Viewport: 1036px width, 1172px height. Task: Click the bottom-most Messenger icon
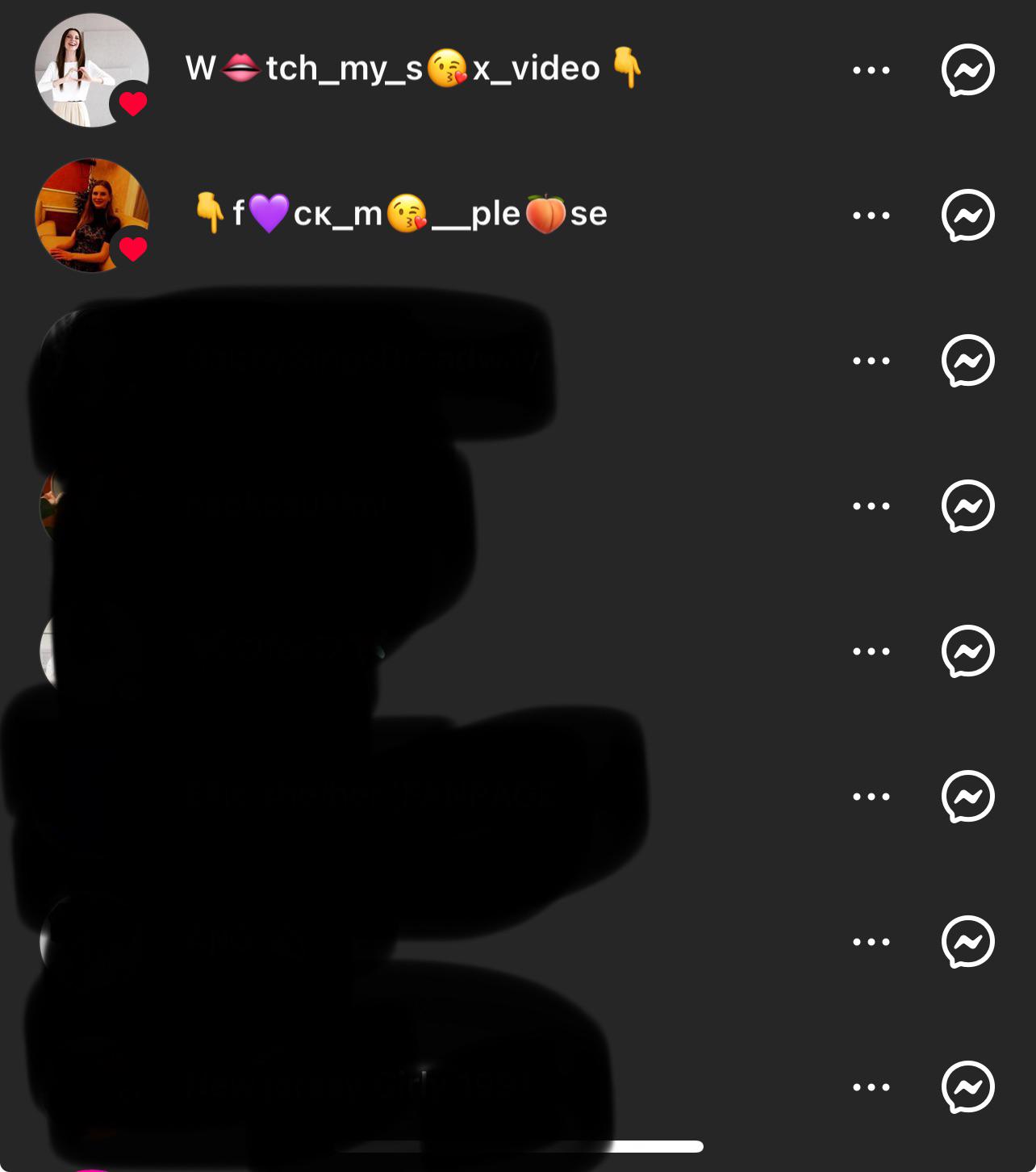(967, 1086)
